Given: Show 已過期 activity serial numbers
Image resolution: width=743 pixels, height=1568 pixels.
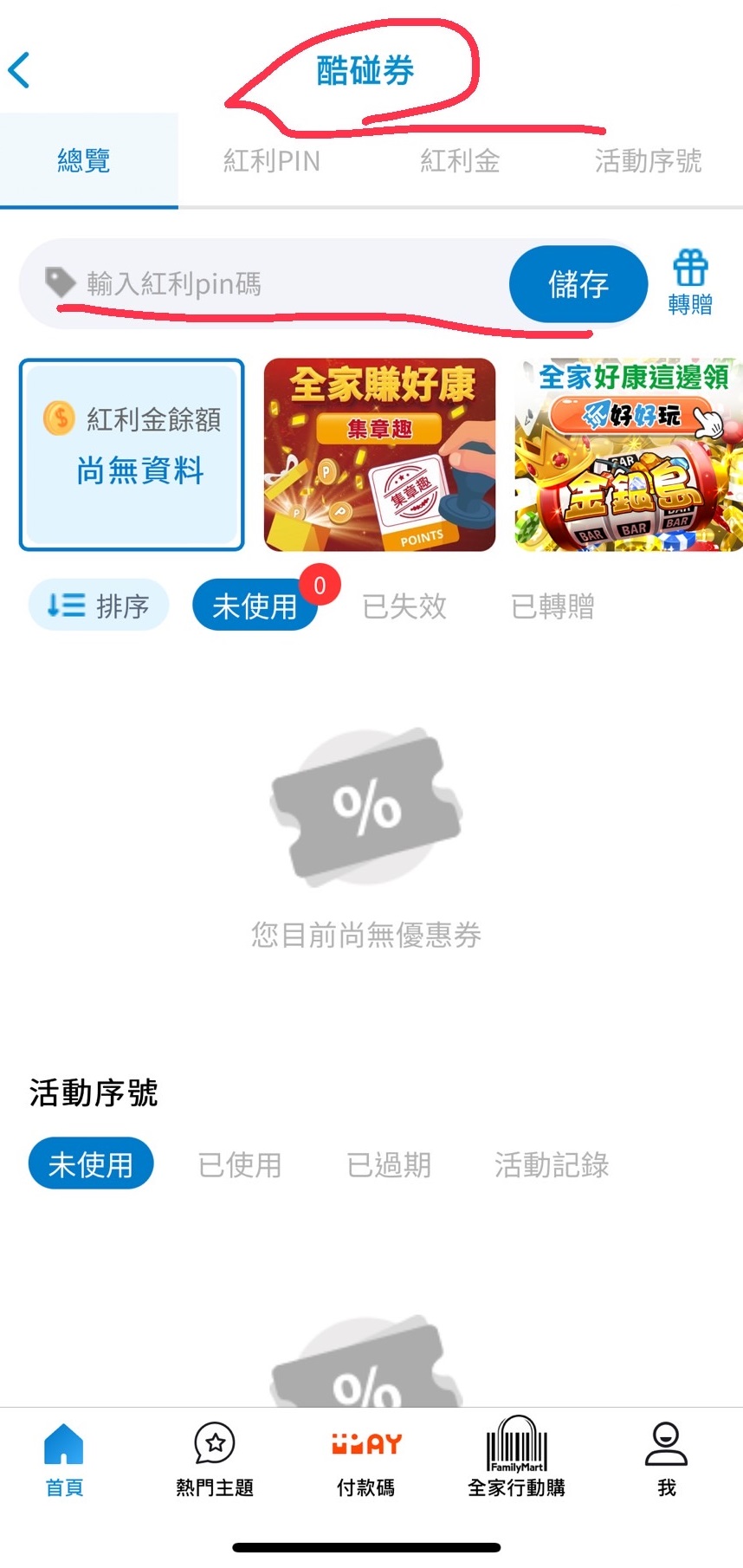Looking at the screenshot, I should click(389, 1164).
